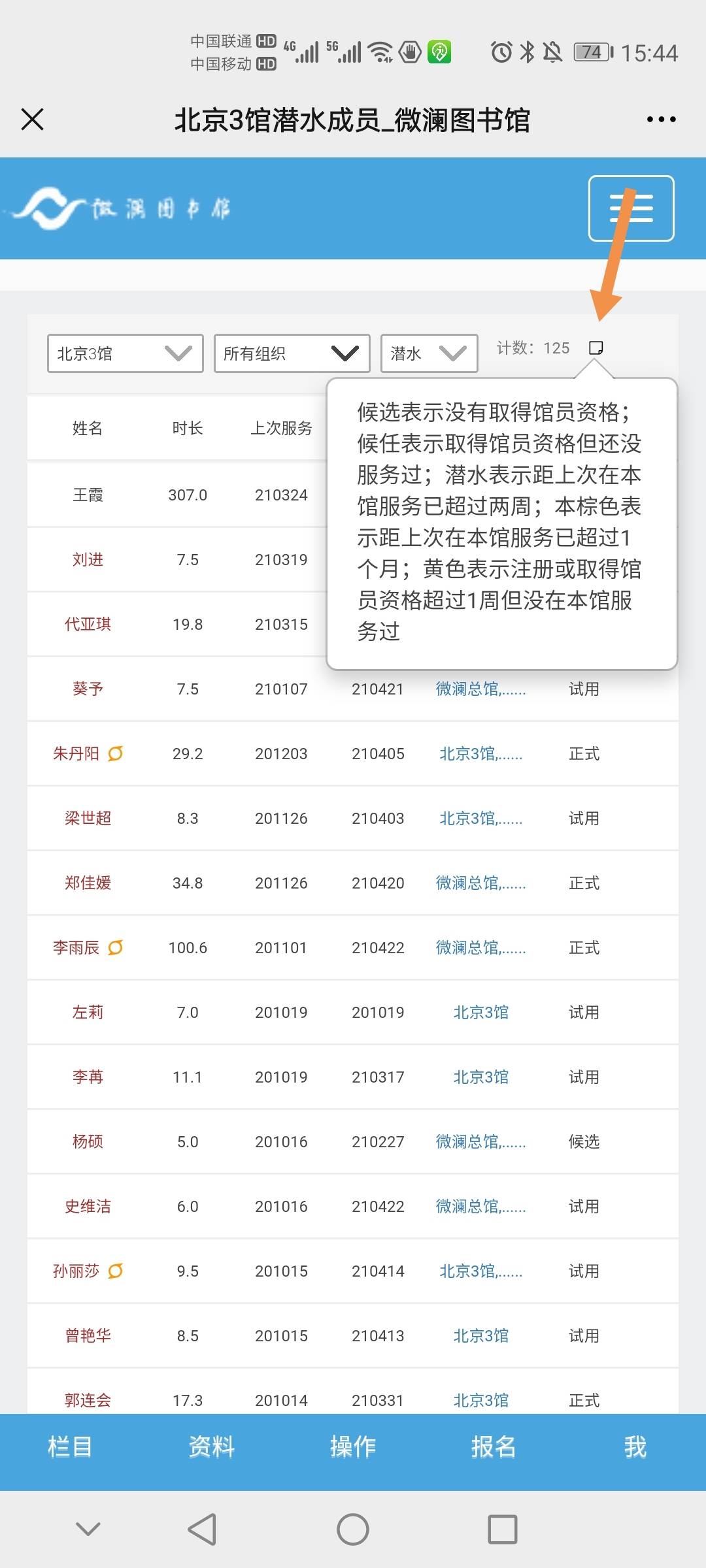Screen dimensions: 706x1568
Task: Switch to the 栏目 tab
Action: [x=70, y=1446]
